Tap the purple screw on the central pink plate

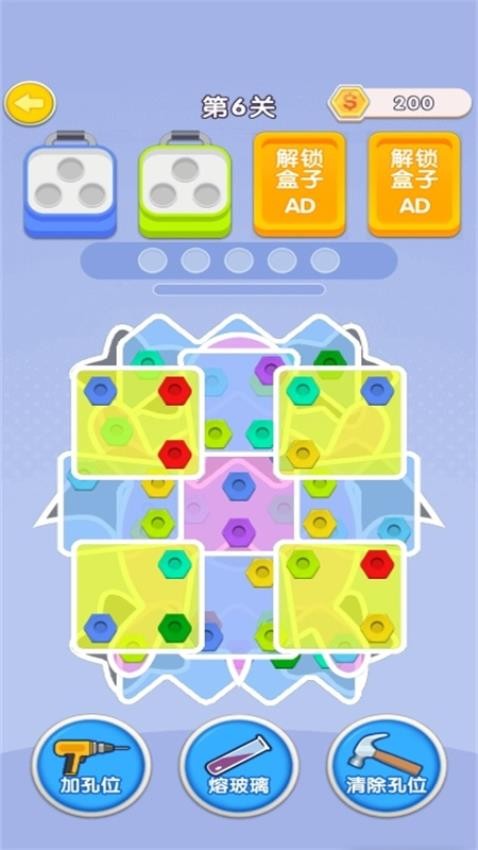point(239,532)
